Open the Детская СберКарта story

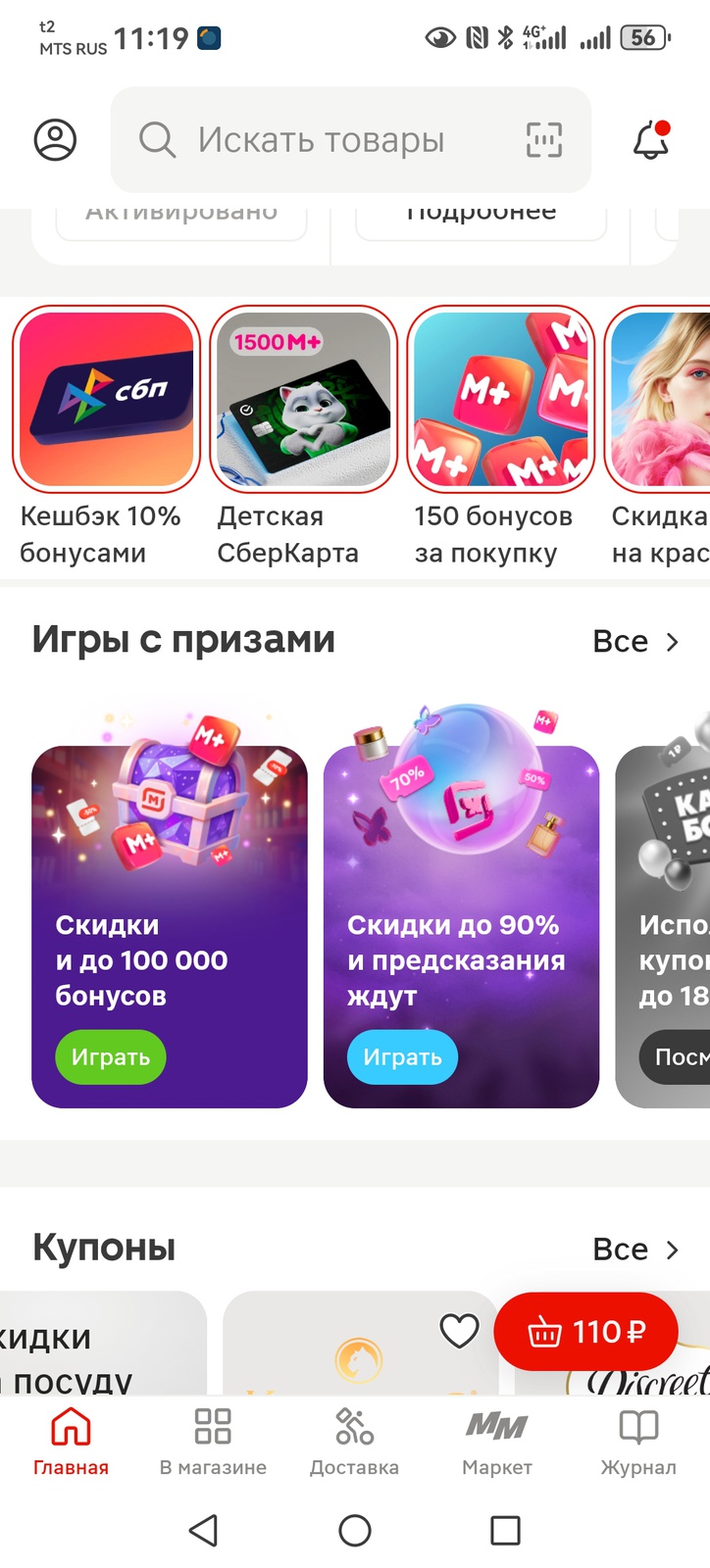click(303, 399)
